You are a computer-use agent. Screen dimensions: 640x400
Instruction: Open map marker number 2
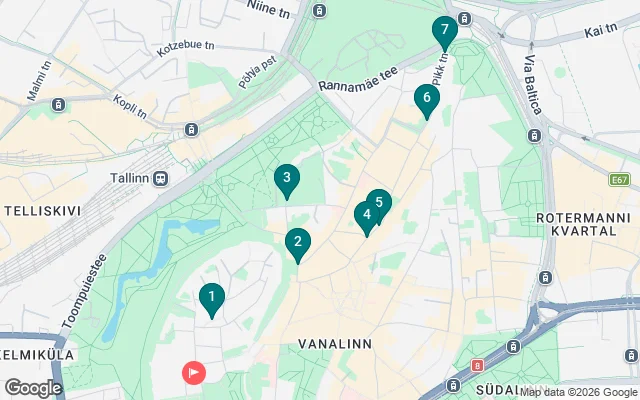297,243
